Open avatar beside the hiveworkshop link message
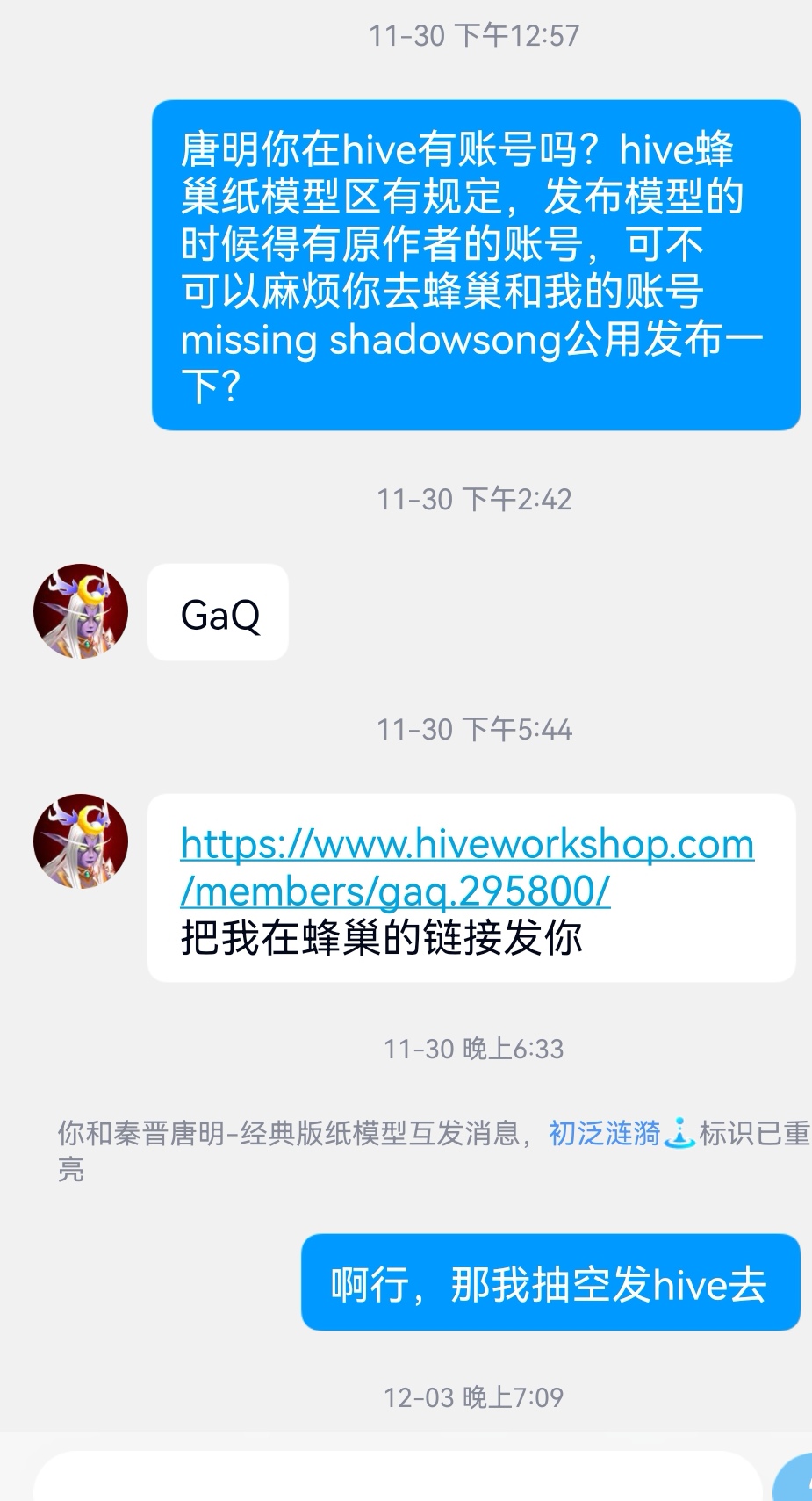The image size is (812, 1501). coord(81,841)
